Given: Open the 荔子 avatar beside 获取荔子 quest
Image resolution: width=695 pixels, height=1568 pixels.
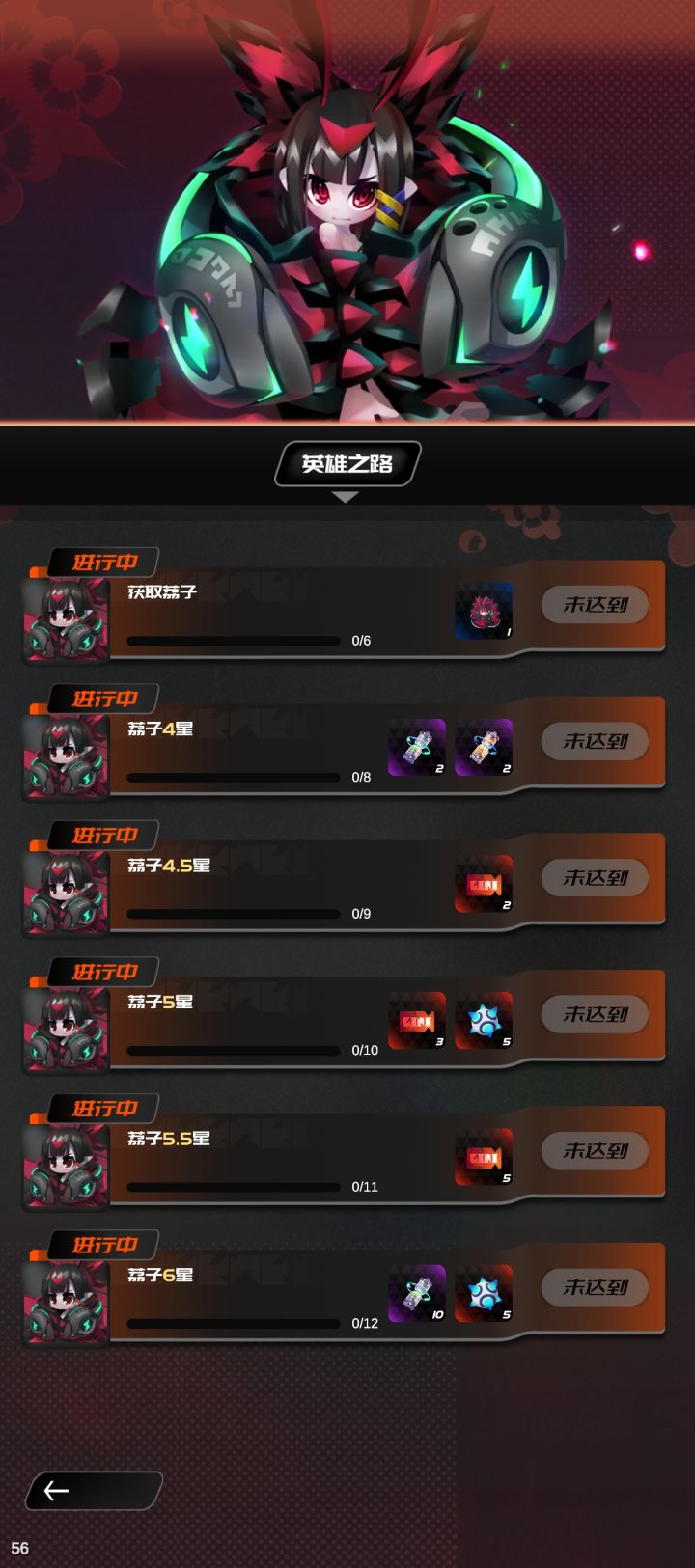Looking at the screenshot, I should 65,618.
